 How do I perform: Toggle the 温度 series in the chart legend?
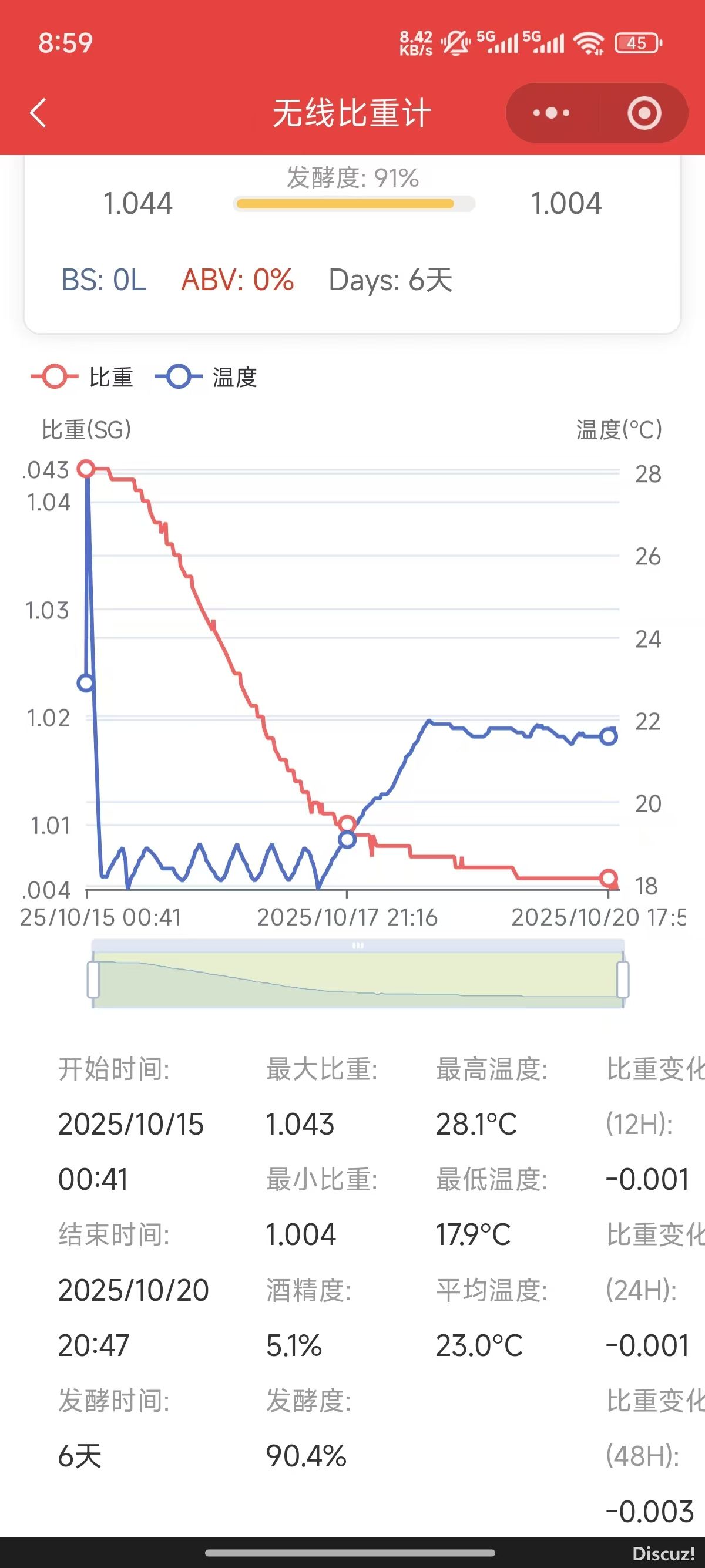click(x=206, y=377)
